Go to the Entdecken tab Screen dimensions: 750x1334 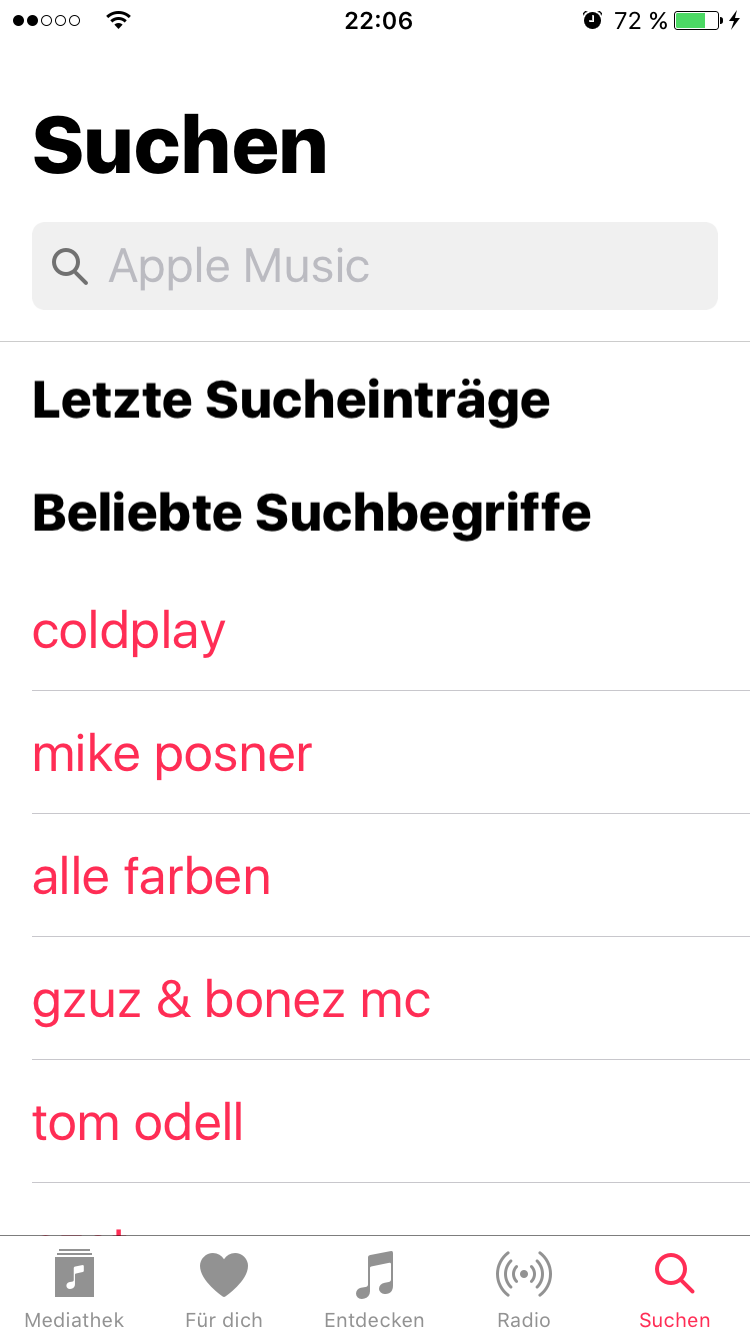point(375,1288)
